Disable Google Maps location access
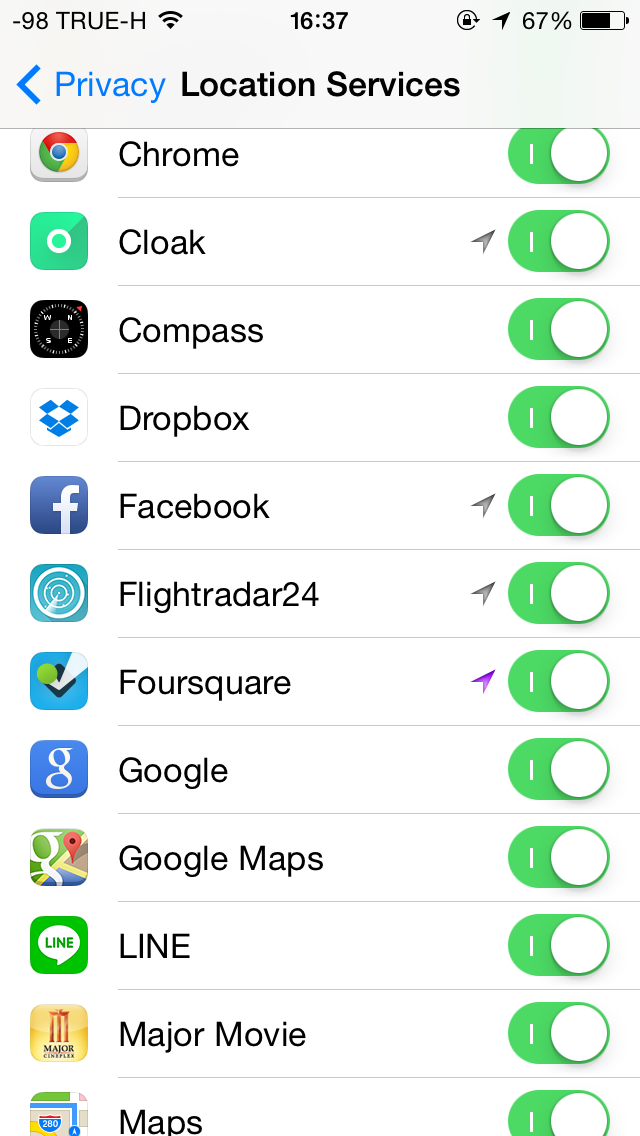640x1136 pixels. coord(558,858)
